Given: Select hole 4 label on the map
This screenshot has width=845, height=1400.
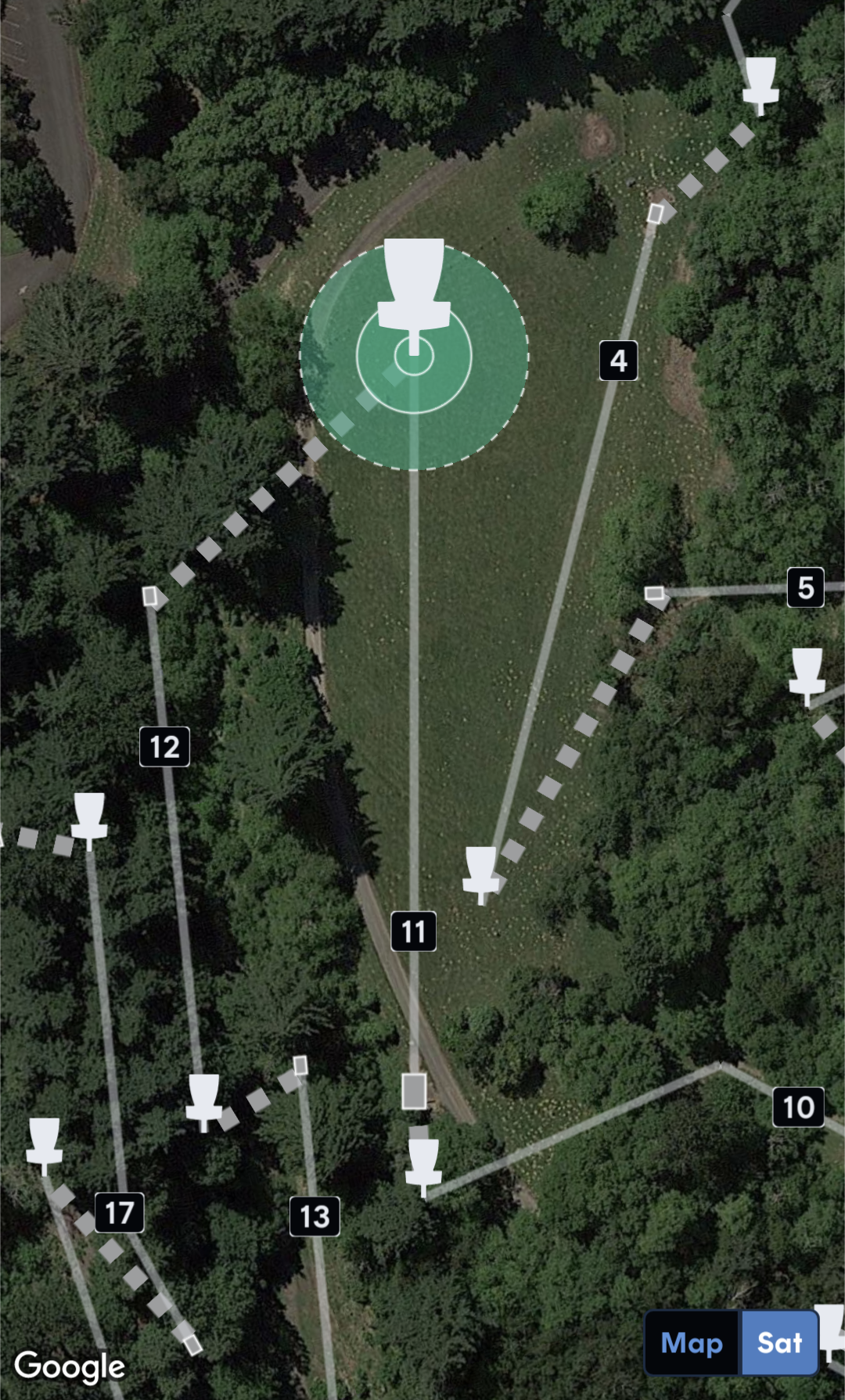Looking at the screenshot, I should tap(618, 361).
